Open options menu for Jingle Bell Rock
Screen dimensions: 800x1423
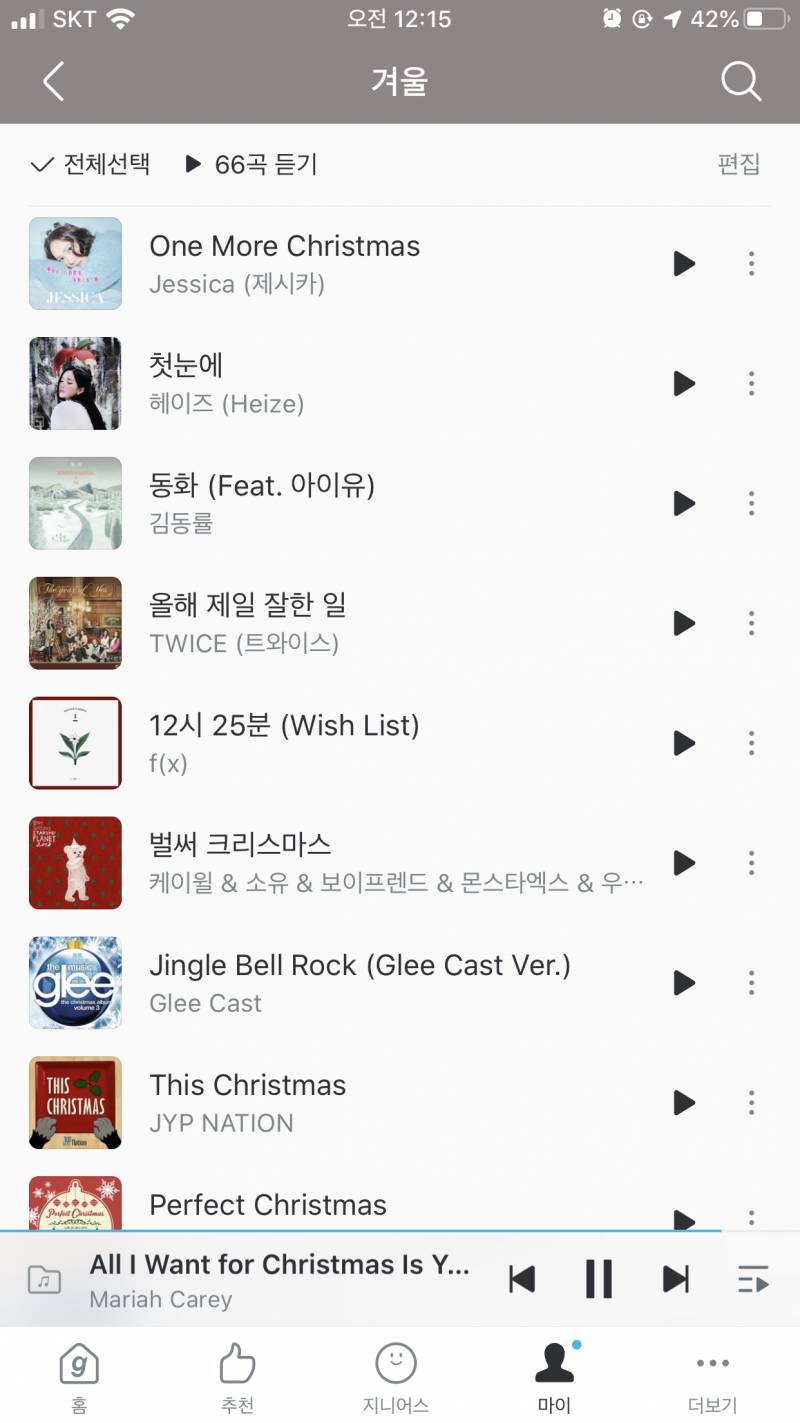[x=751, y=983]
